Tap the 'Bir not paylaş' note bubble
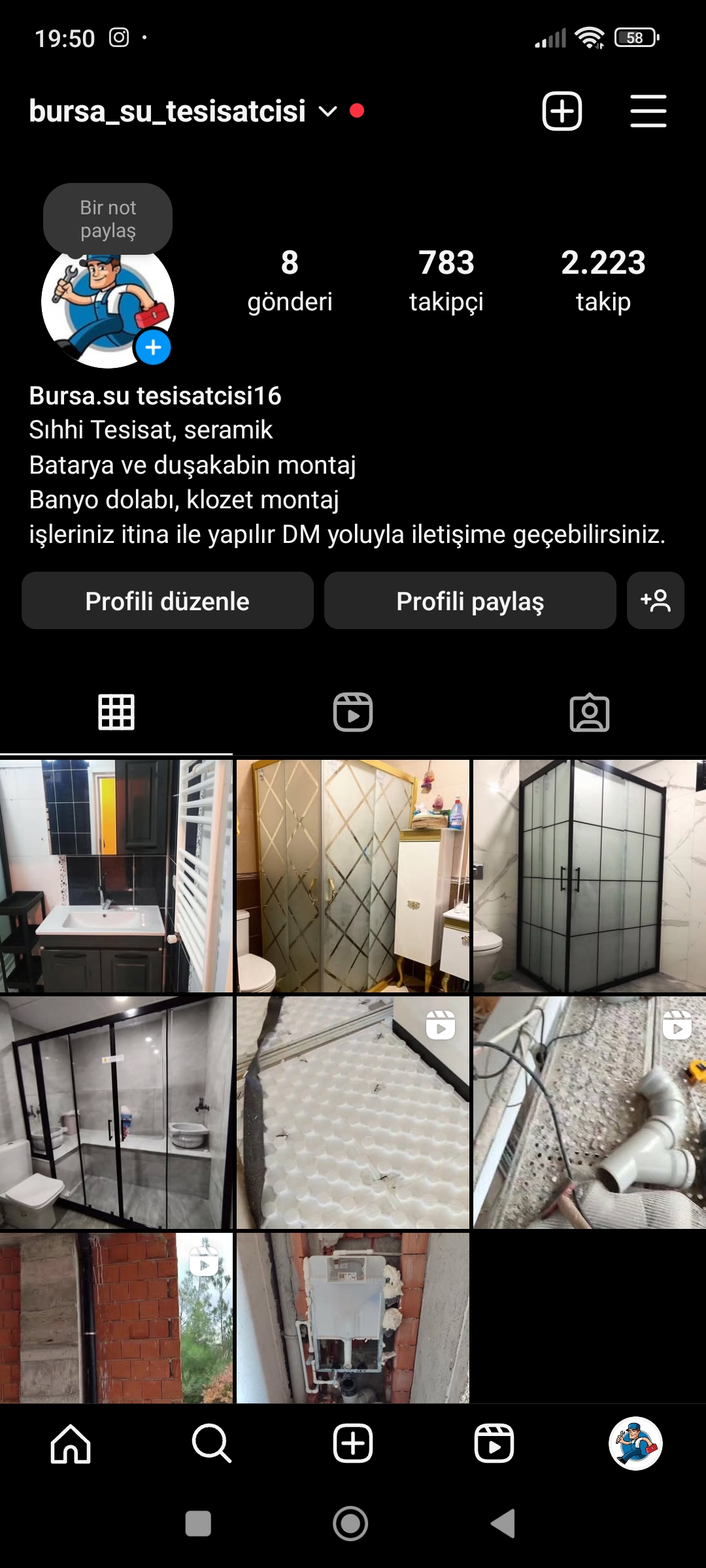This screenshot has height=1568, width=706. coord(108,219)
